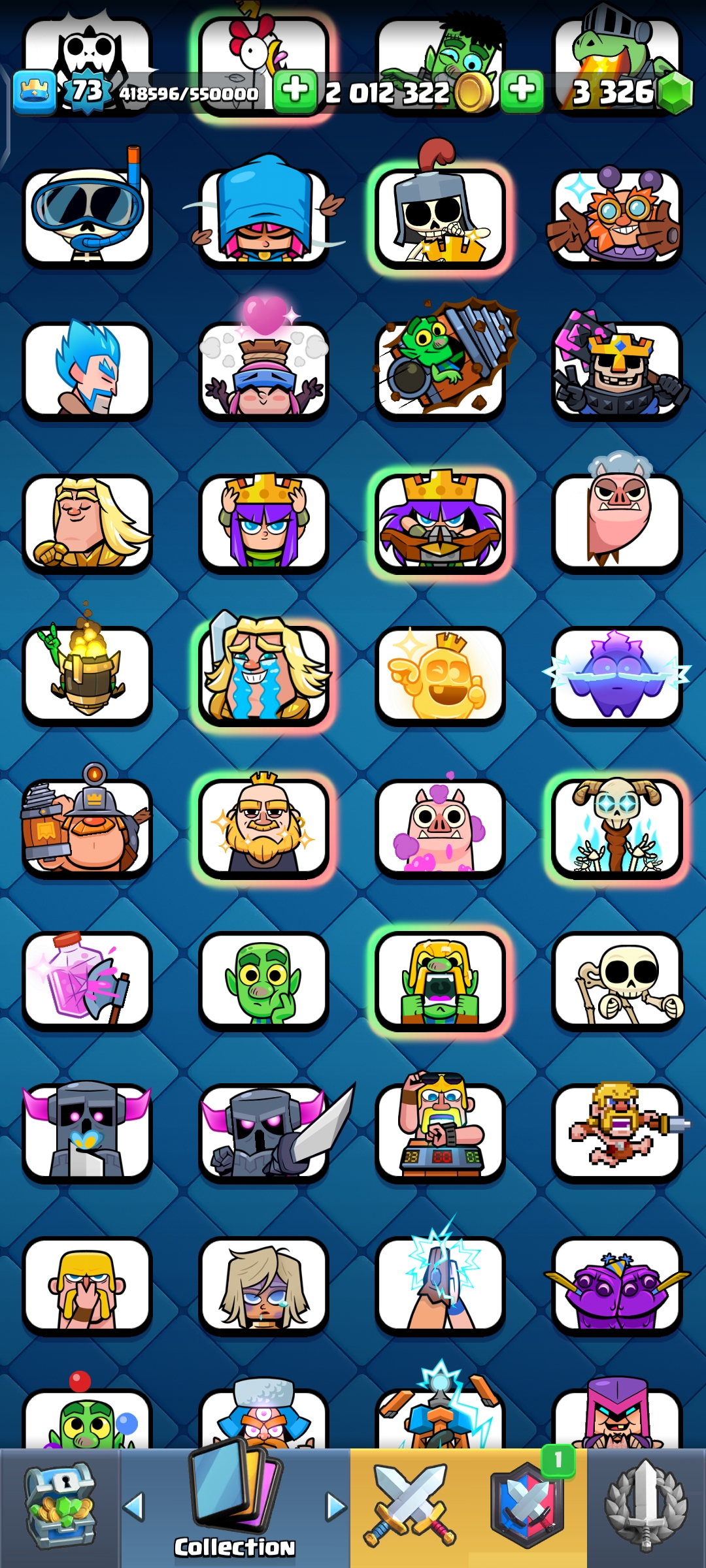Open the Clan shield tab with badge
The width and height of the screenshot is (706, 1568).
pyautogui.click(x=528, y=1506)
